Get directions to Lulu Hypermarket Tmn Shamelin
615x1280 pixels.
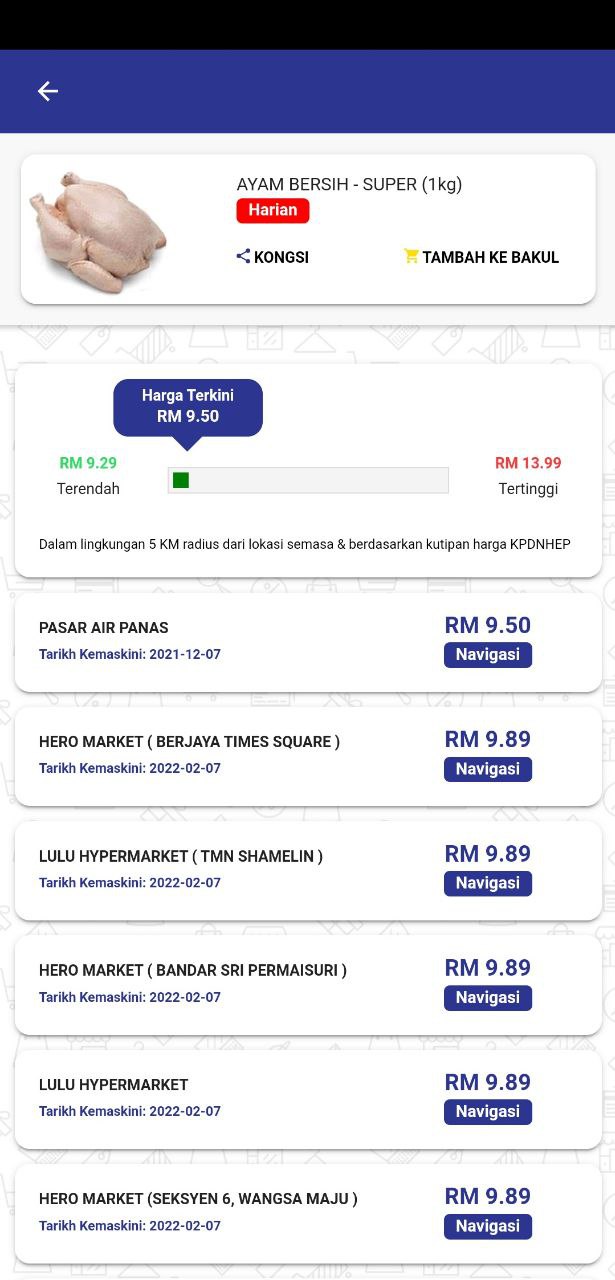(x=488, y=883)
